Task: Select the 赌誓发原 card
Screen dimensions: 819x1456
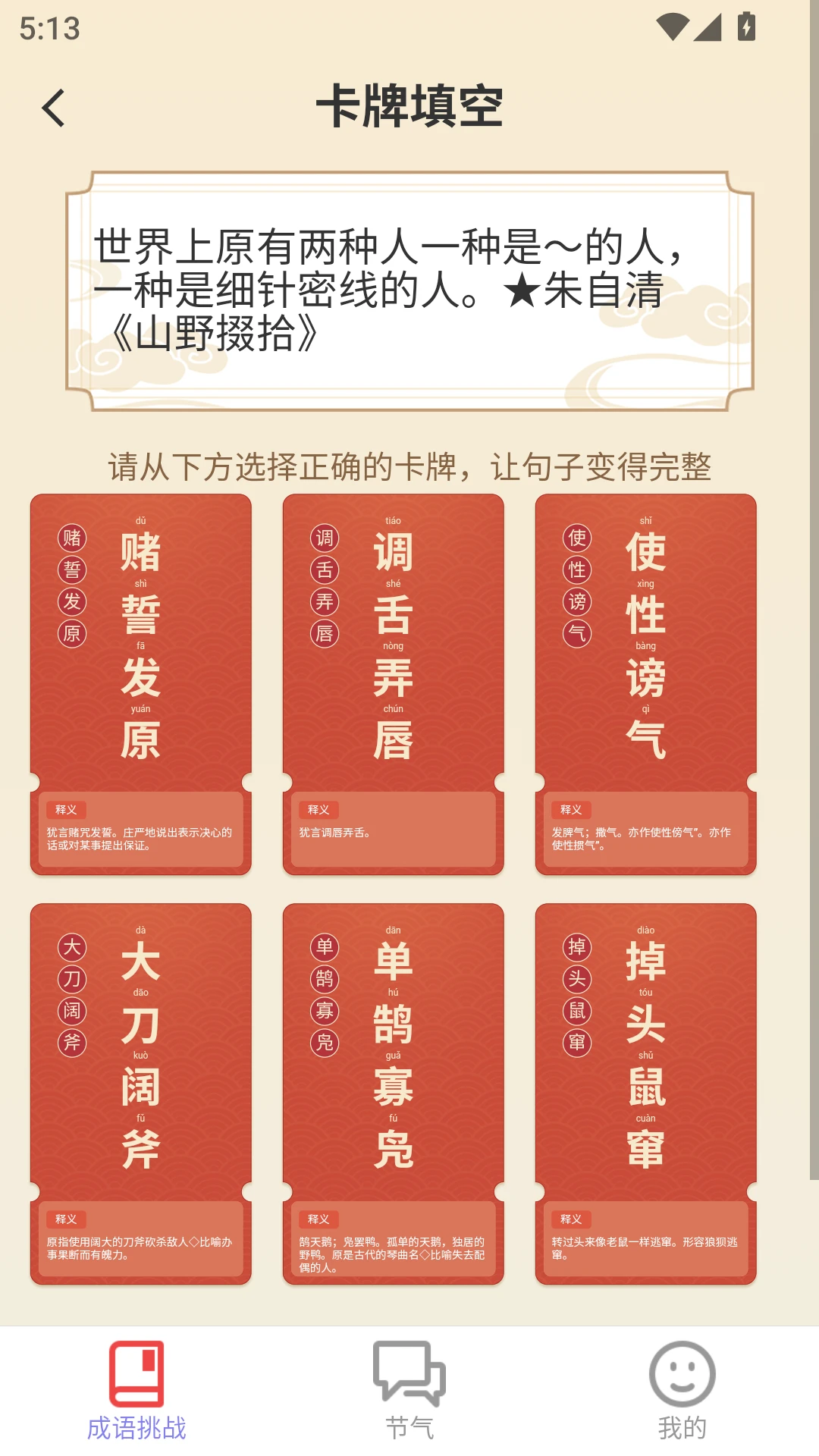Action: coord(141,682)
